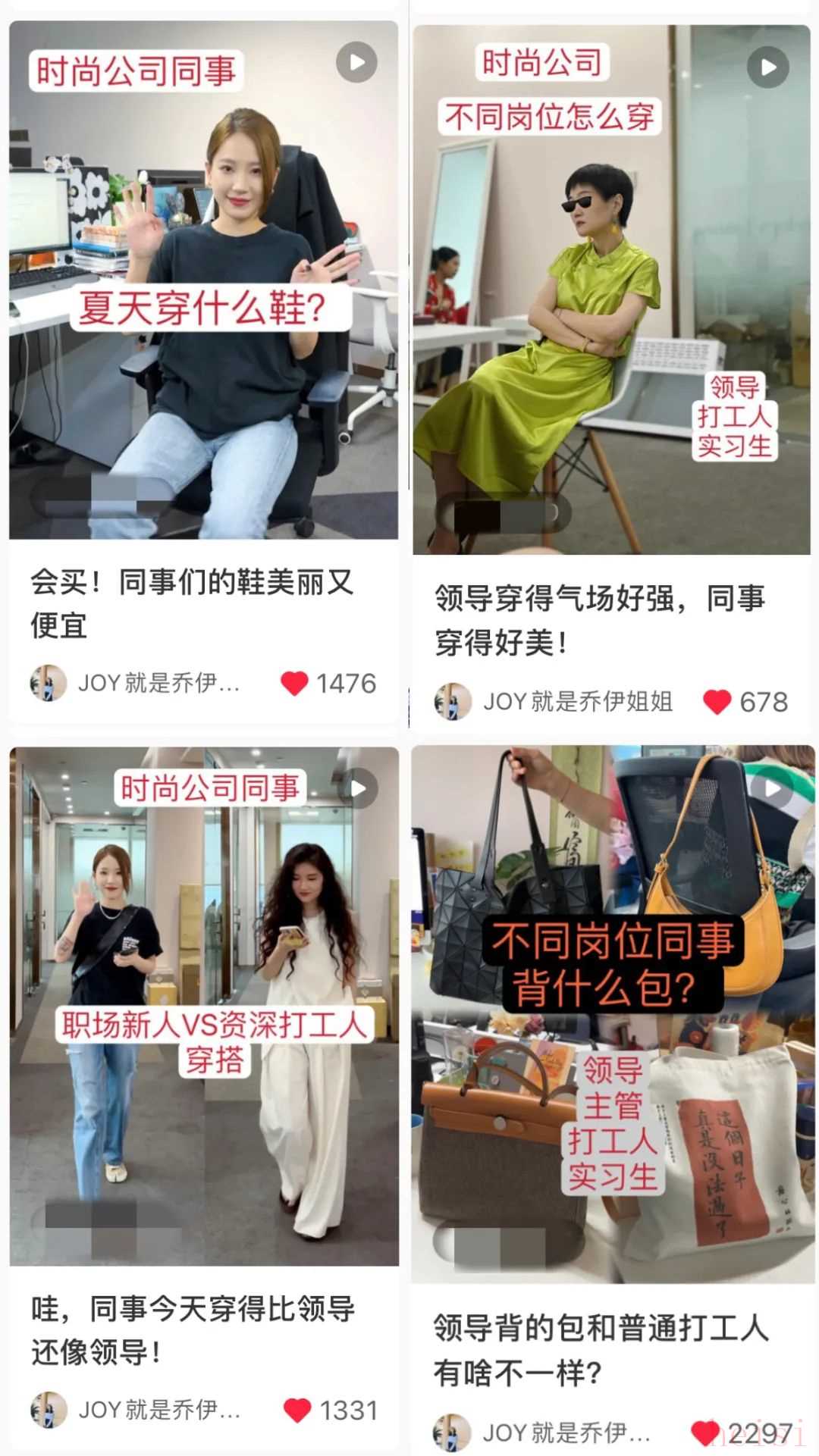Open the author profile under the 1476-likes post
The height and width of the screenshot is (1456, 819).
(x=159, y=684)
